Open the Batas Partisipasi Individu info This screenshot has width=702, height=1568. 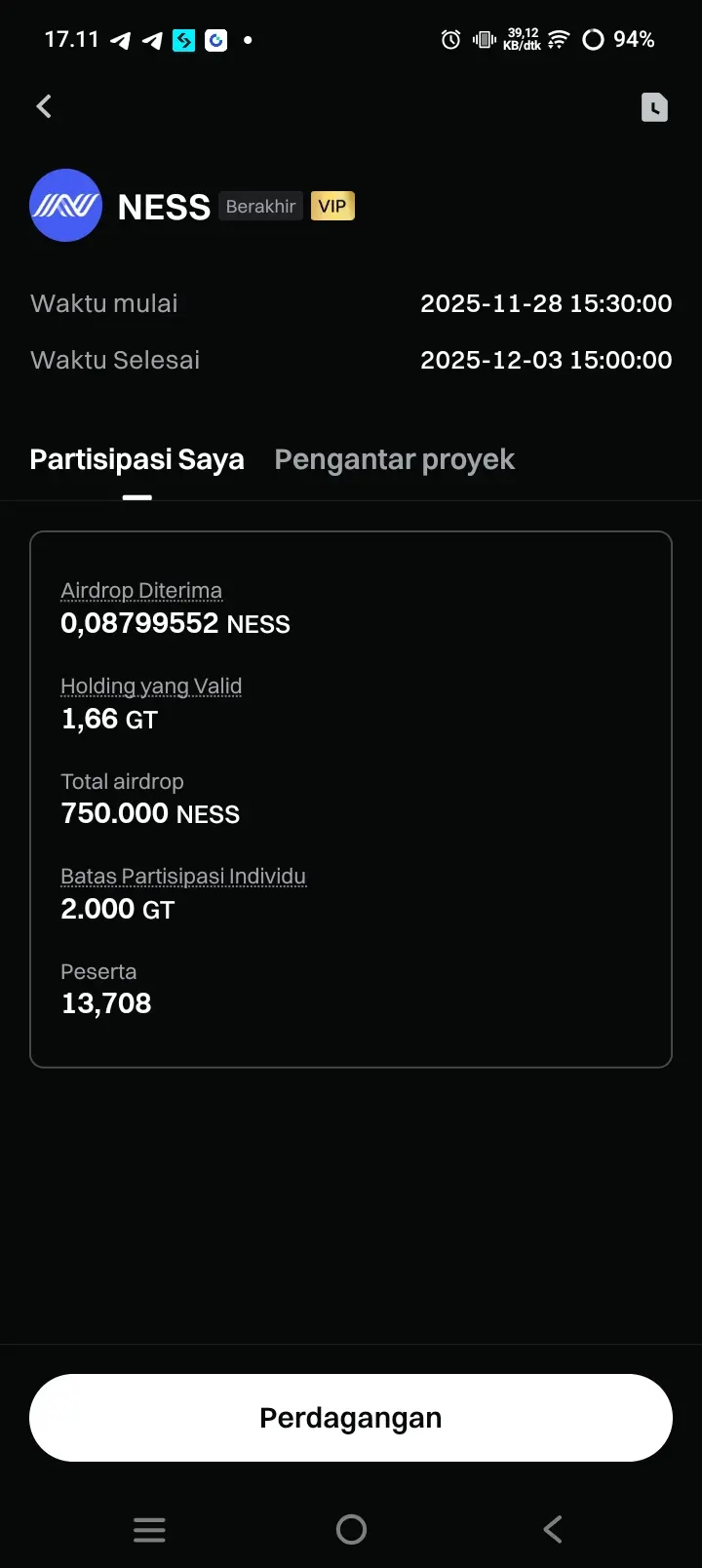(183, 876)
